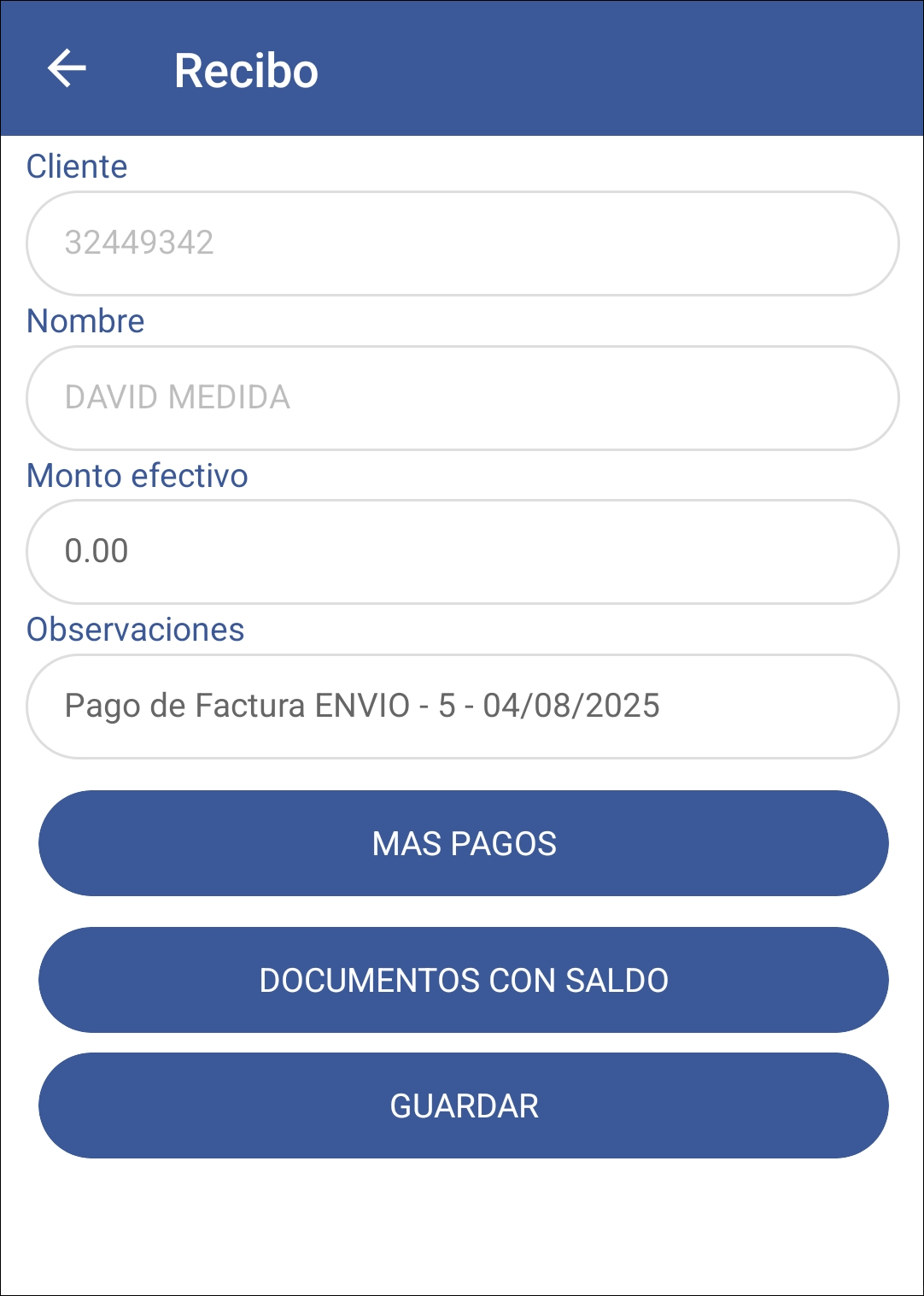The width and height of the screenshot is (924, 1296).
Task: Tap the Observaciones label above the notes field
Action: 135,630
